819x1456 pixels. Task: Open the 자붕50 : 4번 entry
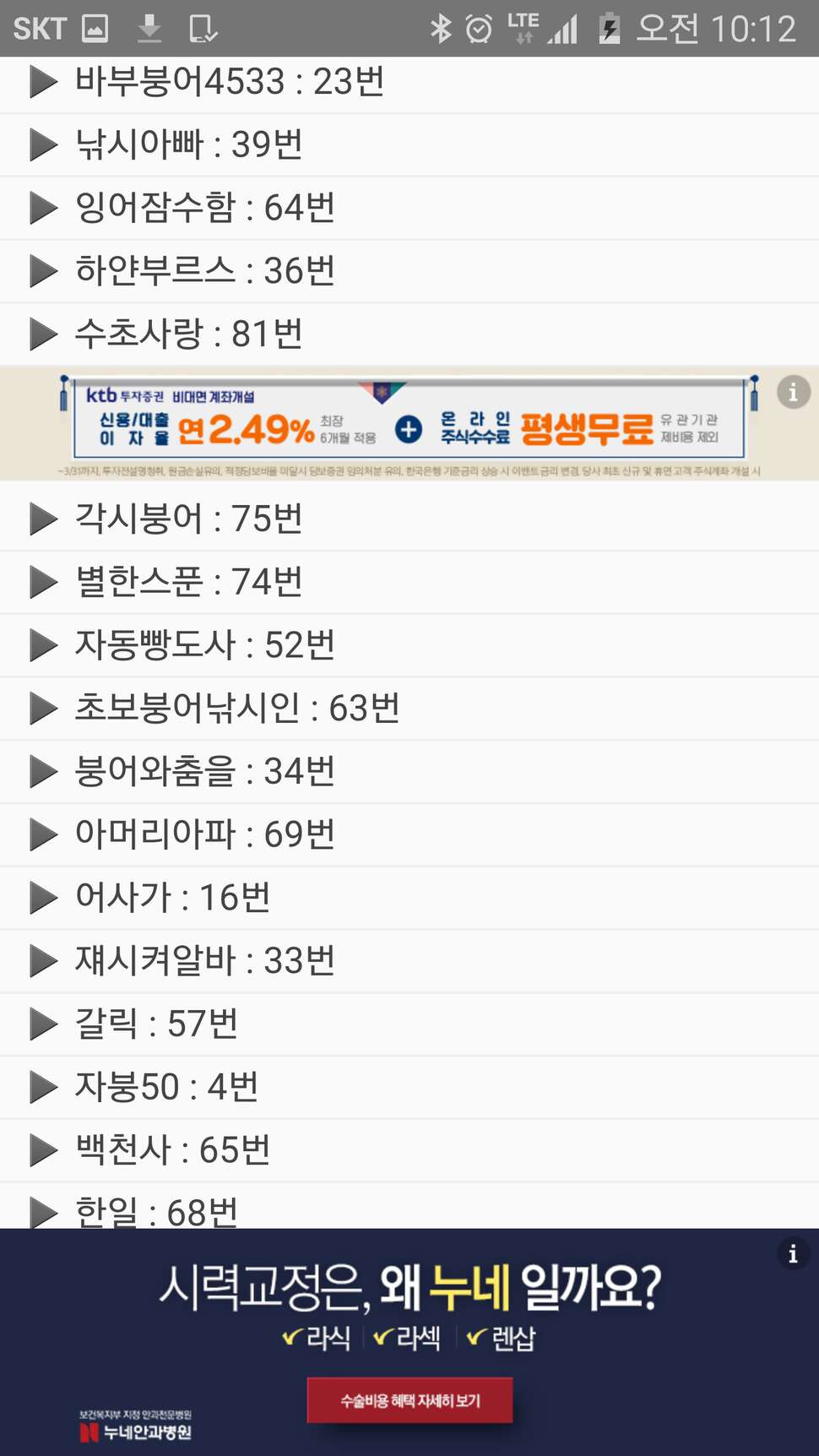pyautogui.click(x=409, y=1087)
